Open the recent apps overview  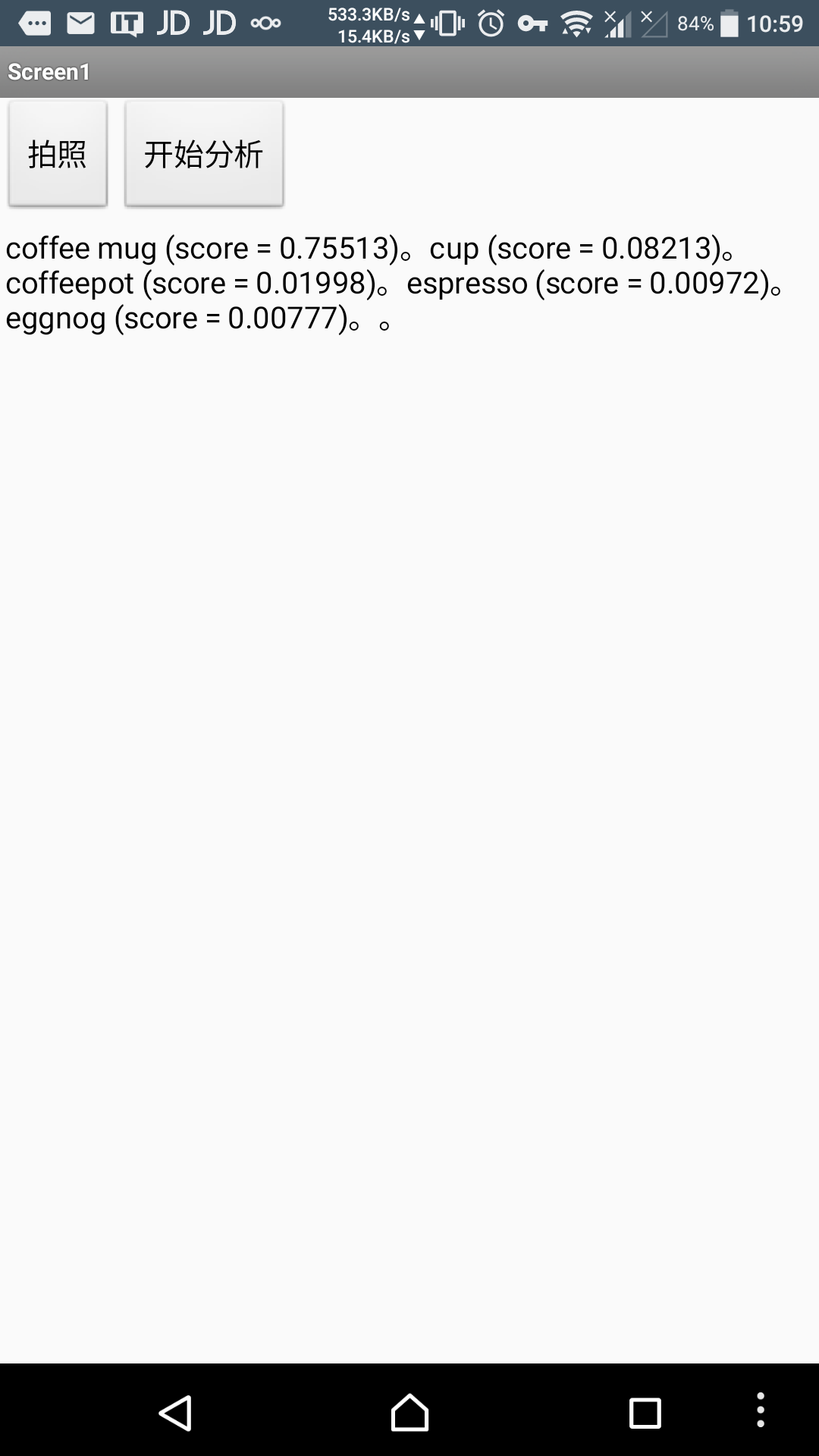645,1413
